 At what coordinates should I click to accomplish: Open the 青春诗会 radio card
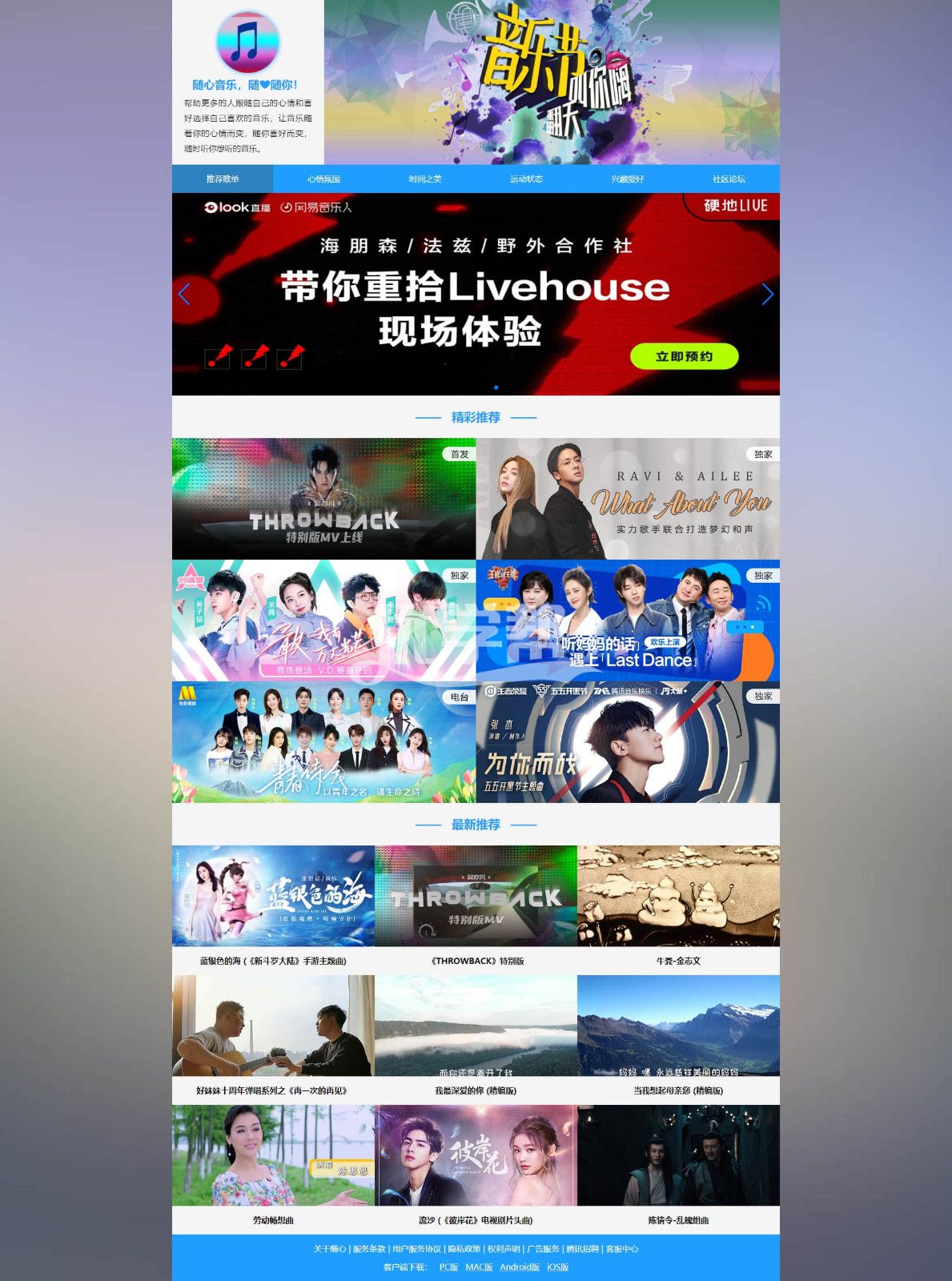(x=323, y=742)
